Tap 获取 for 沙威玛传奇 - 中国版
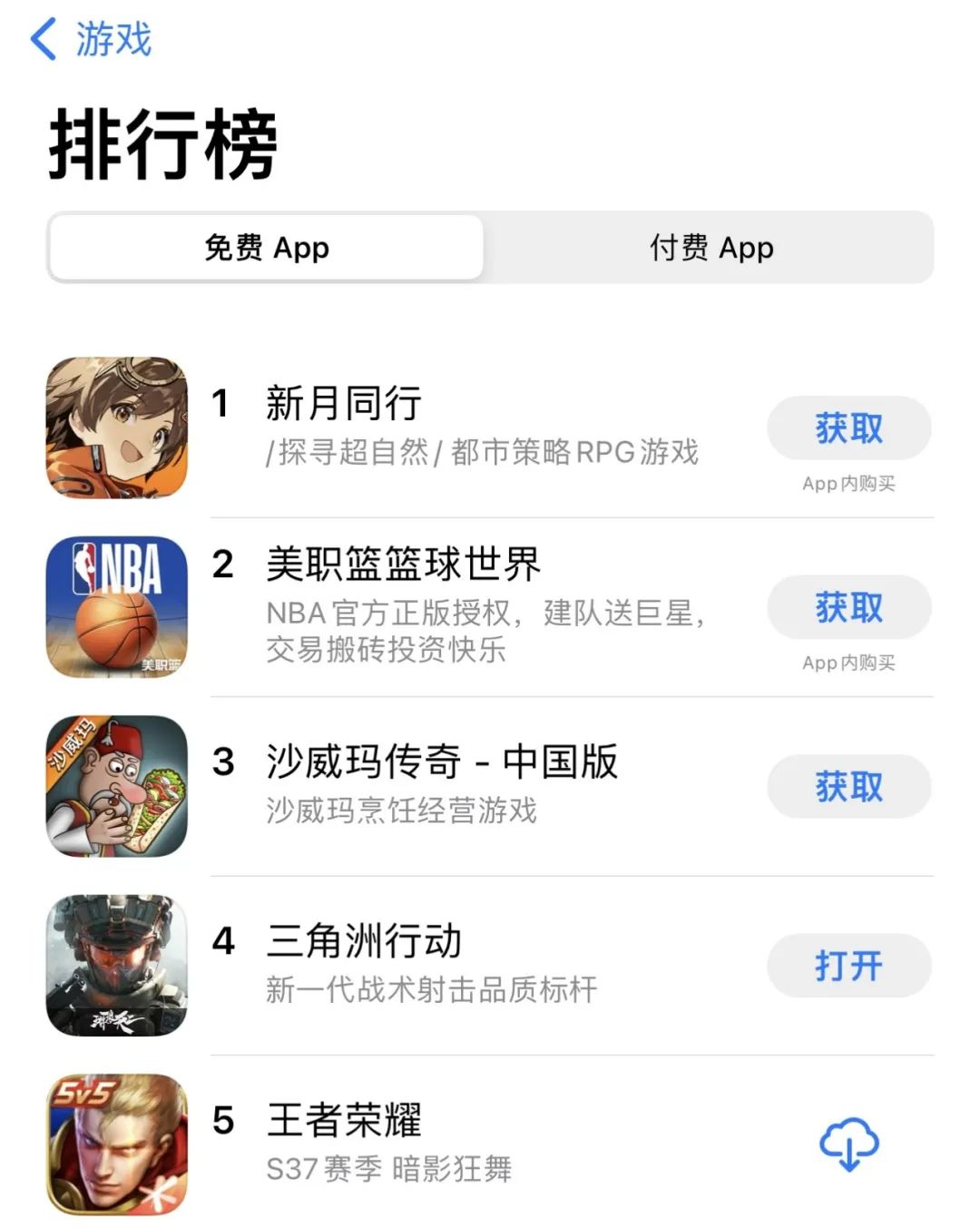This screenshot has width=980, height=1228. 849,787
